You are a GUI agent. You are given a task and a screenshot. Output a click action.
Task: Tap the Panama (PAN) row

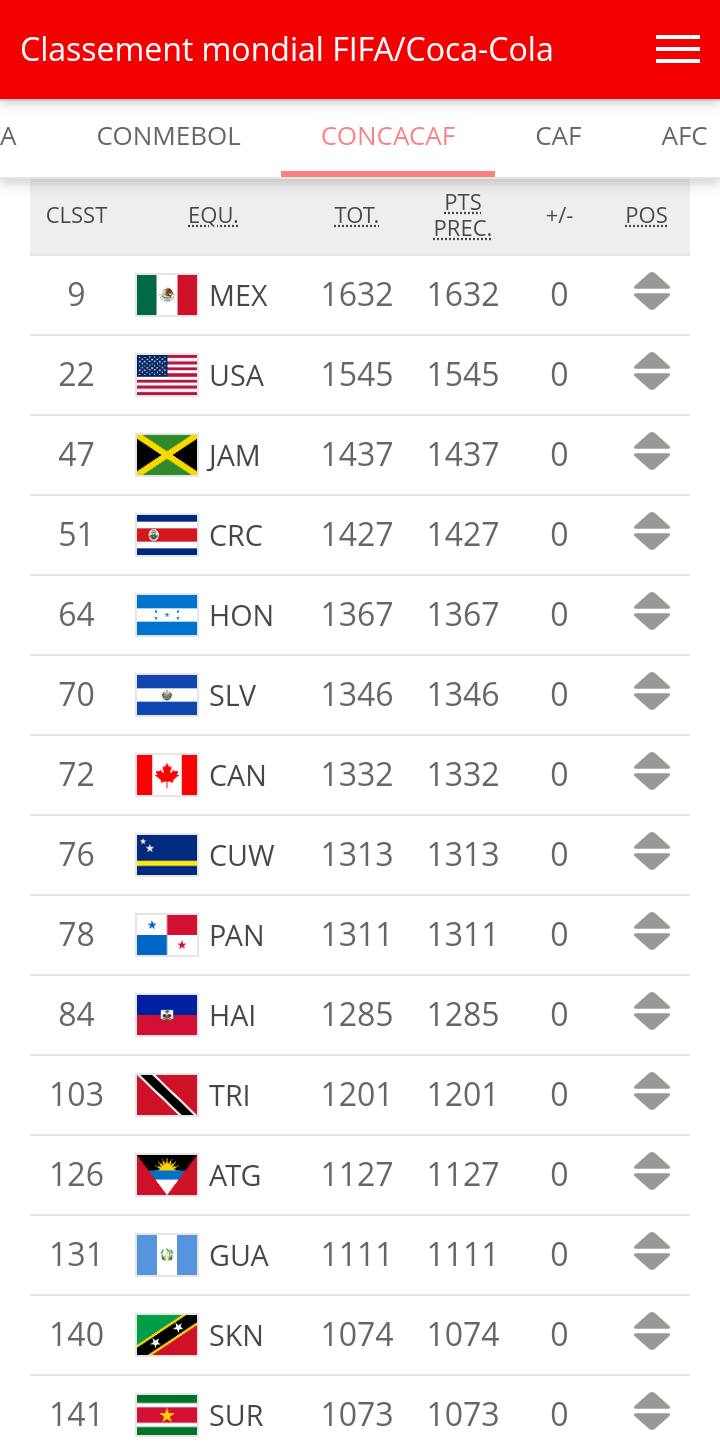(360, 935)
